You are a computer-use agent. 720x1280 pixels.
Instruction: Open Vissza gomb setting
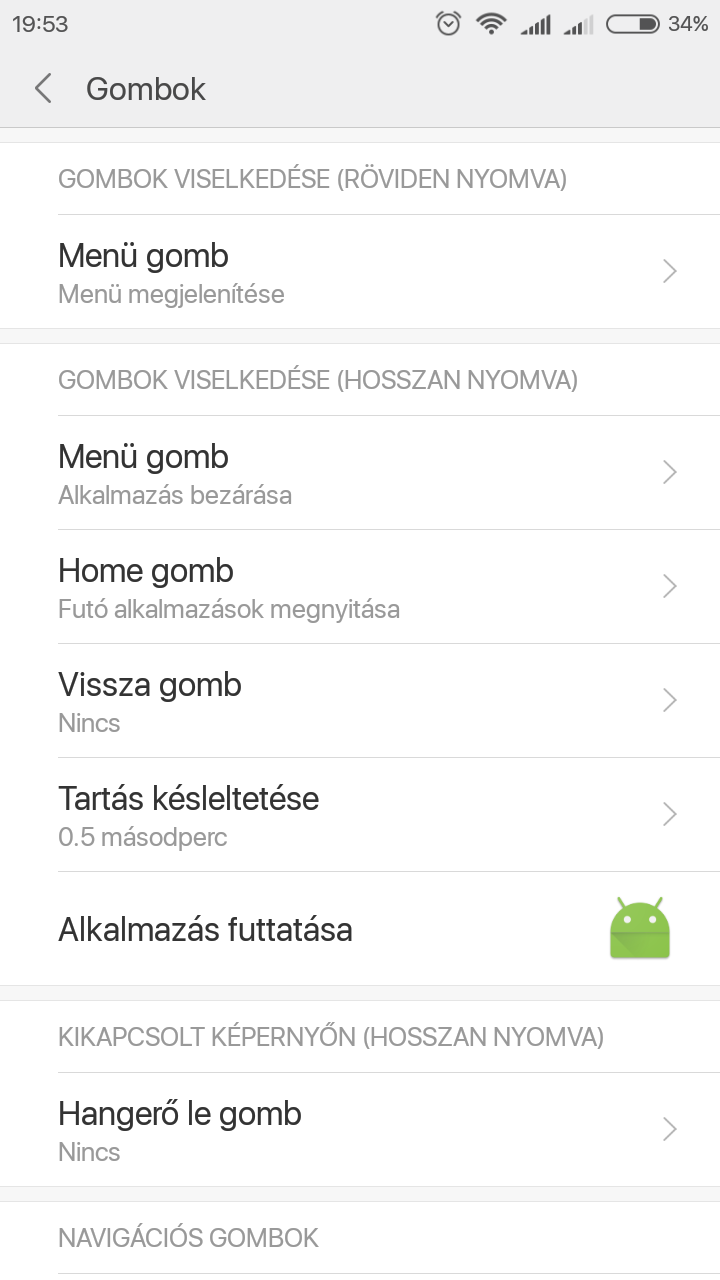pos(360,701)
